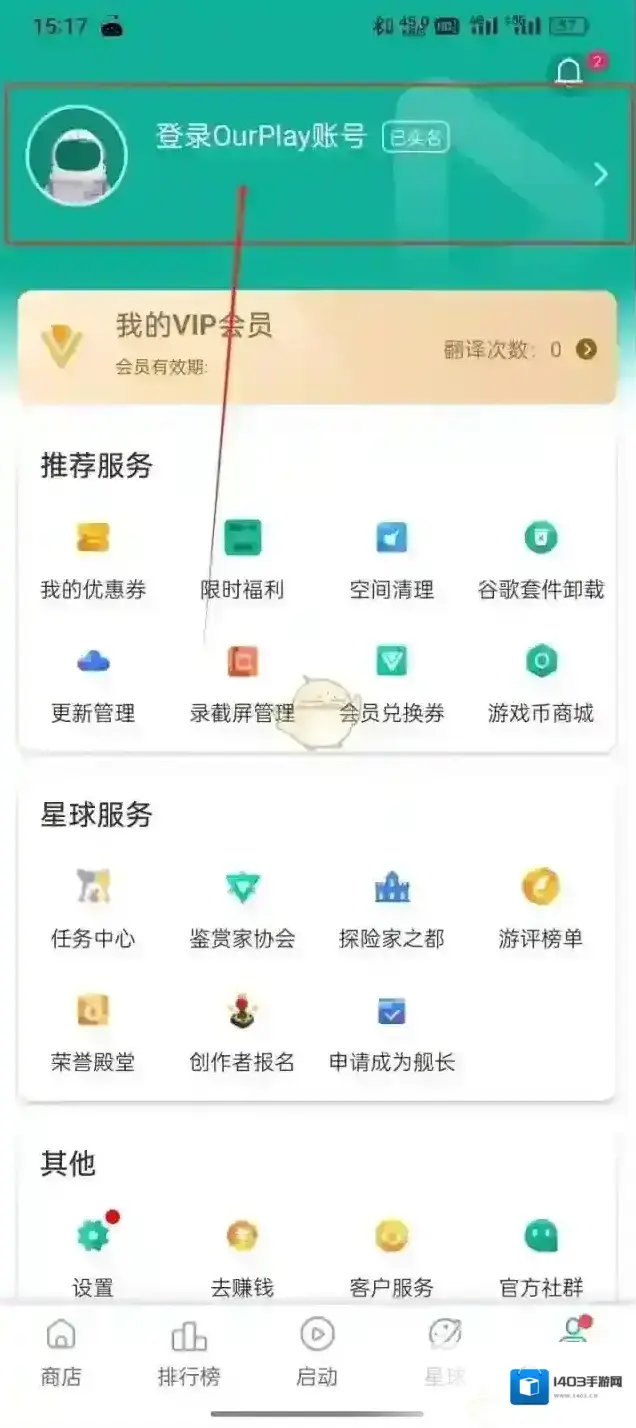This screenshot has width=636, height=1428.
Task: Switch to the 排行榜 tab
Action: [x=188, y=1354]
